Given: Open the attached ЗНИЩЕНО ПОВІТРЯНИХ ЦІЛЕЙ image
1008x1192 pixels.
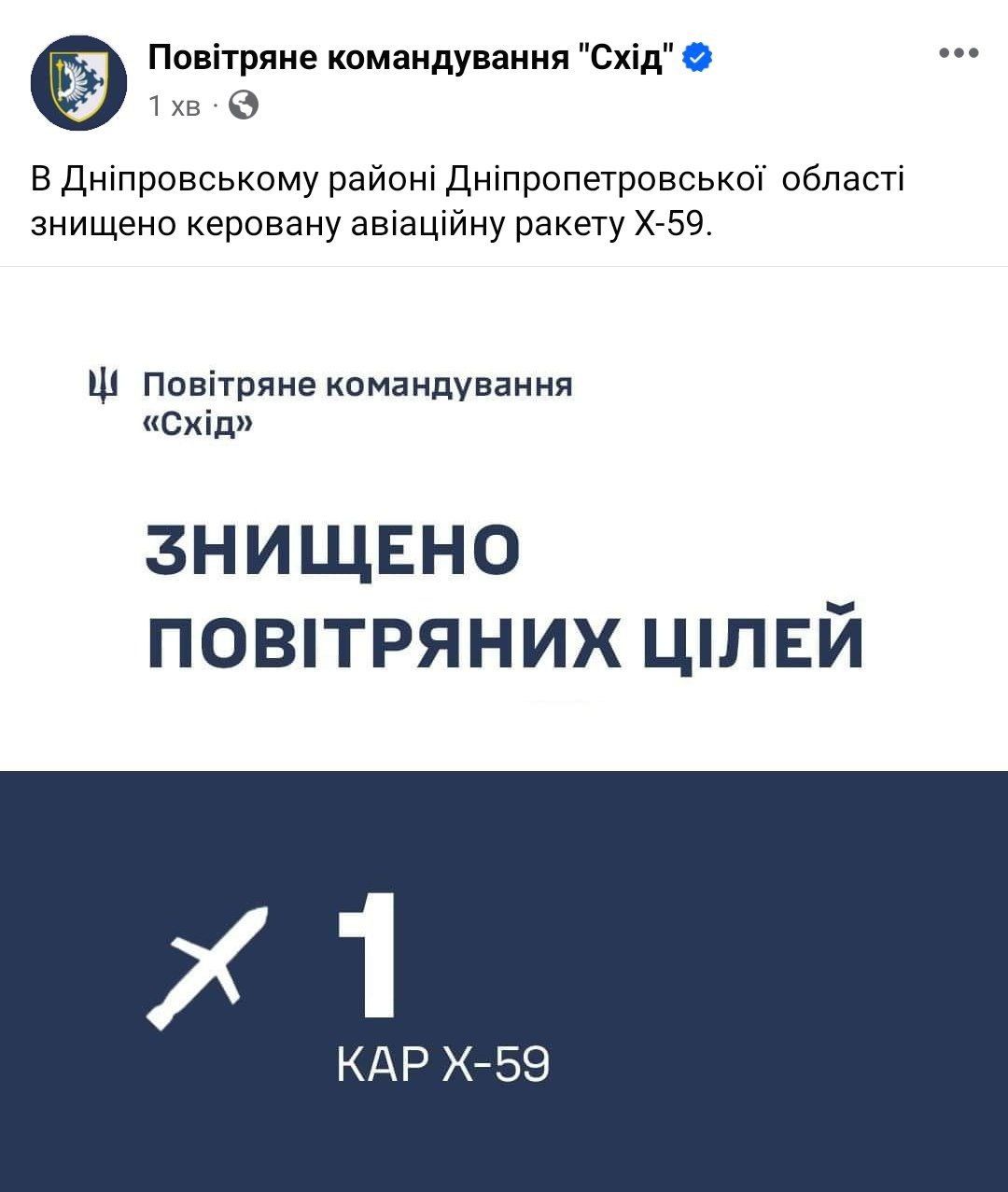Looking at the screenshot, I should (504, 728).
